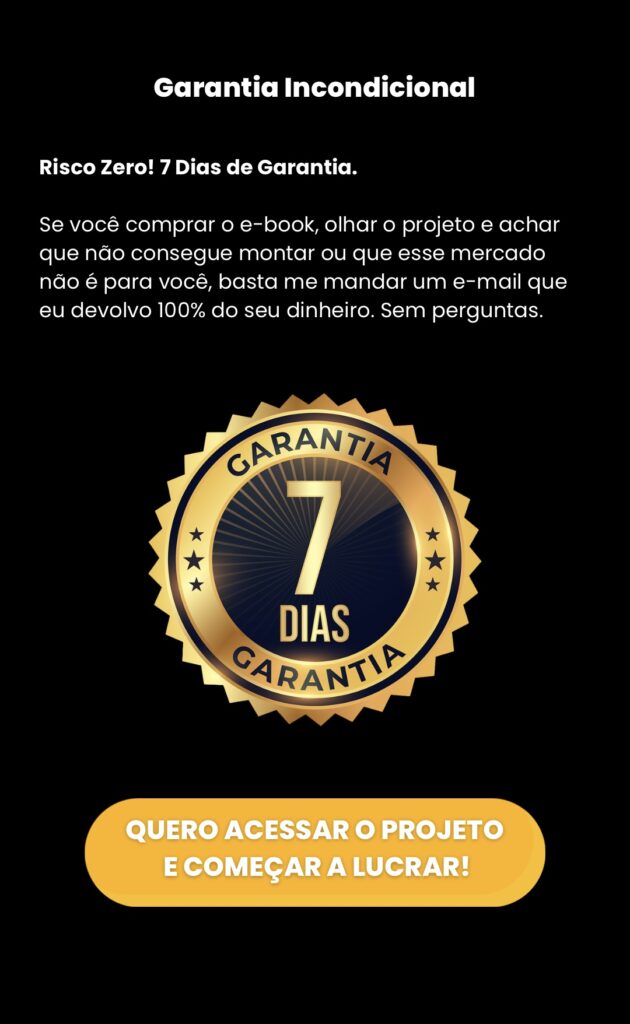Tap "Quero acessar o projeto e começar a lucrar!"
The height and width of the screenshot is (1024, 630).
tap(315, 850)
